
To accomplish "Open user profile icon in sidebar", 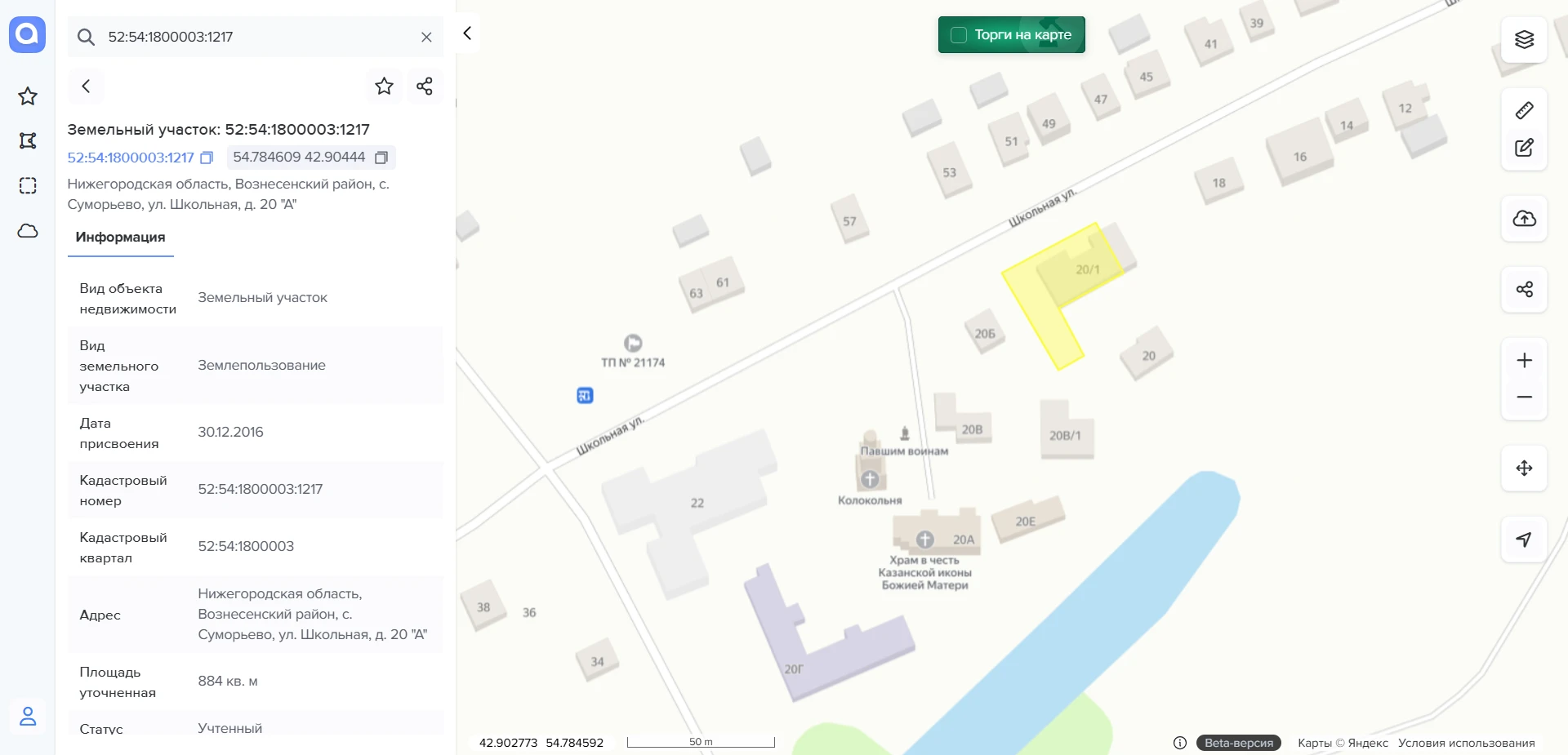I will click(28, 717).
